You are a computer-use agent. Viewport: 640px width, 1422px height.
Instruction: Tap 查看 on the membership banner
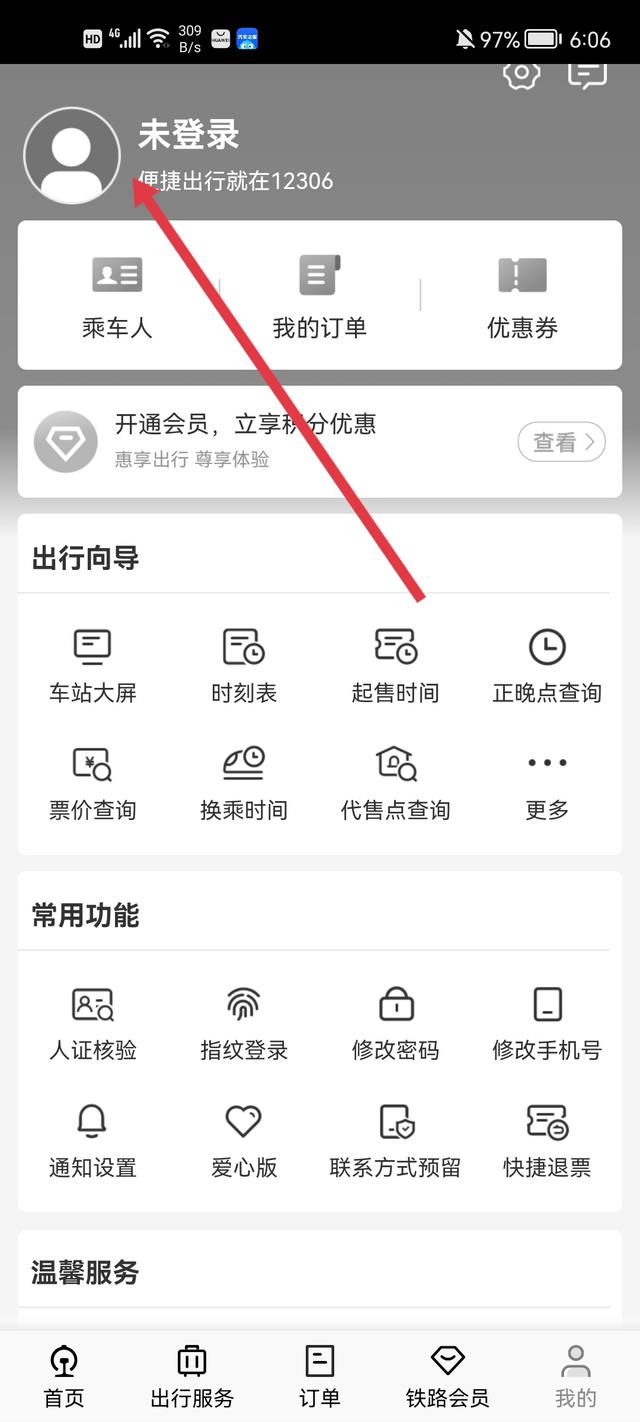(561, 442)
